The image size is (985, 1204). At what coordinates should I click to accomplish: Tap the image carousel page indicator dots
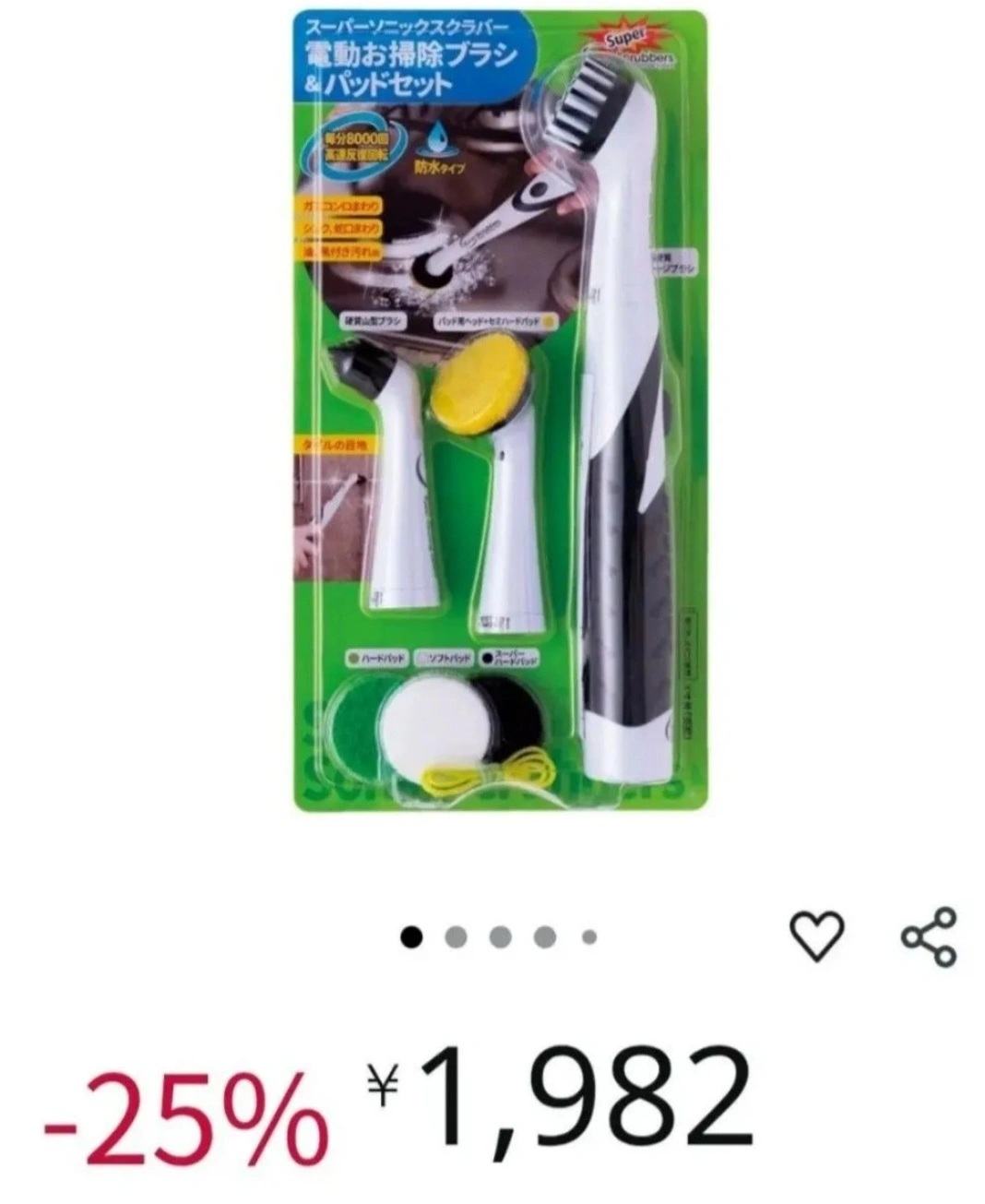point(500,938)
